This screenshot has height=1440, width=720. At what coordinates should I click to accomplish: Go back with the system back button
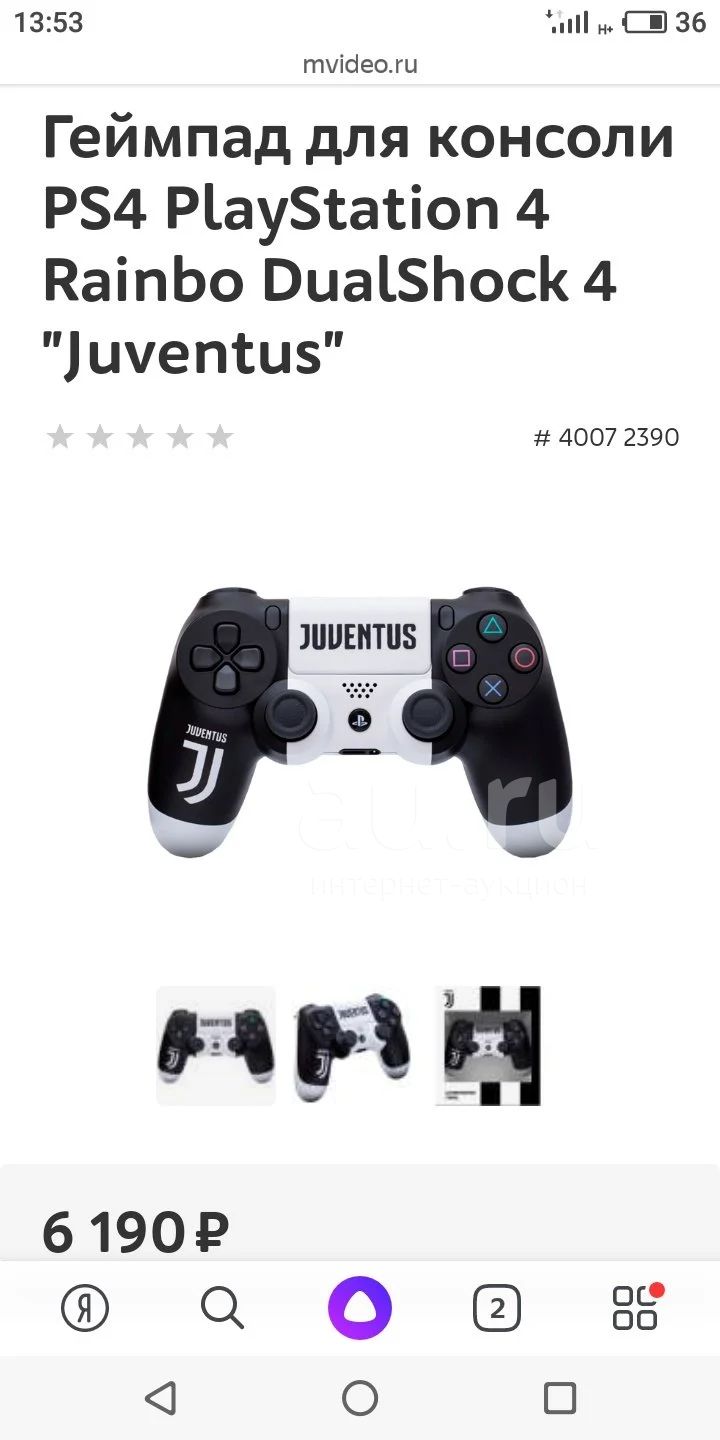tap(160, 1398)
